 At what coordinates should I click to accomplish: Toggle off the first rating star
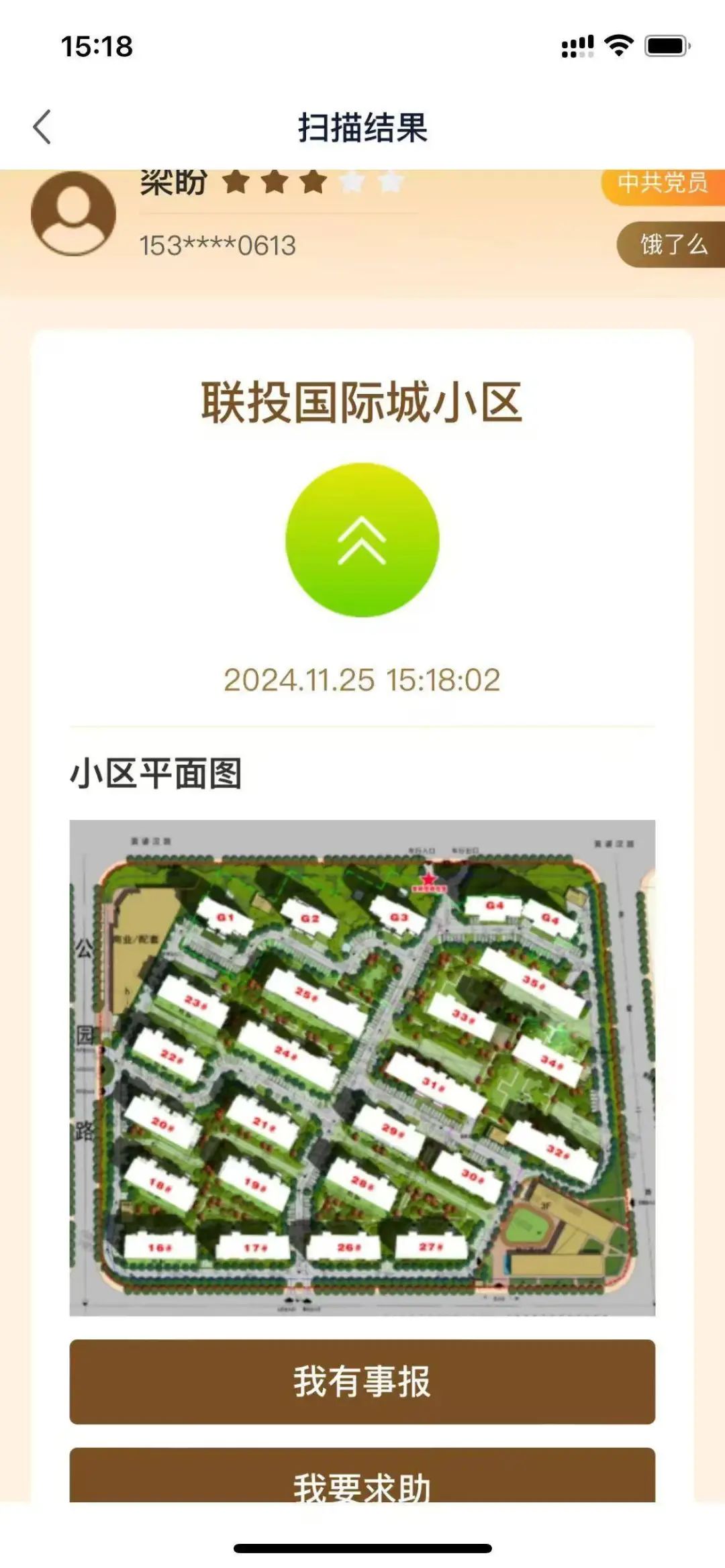click(237, 182)
